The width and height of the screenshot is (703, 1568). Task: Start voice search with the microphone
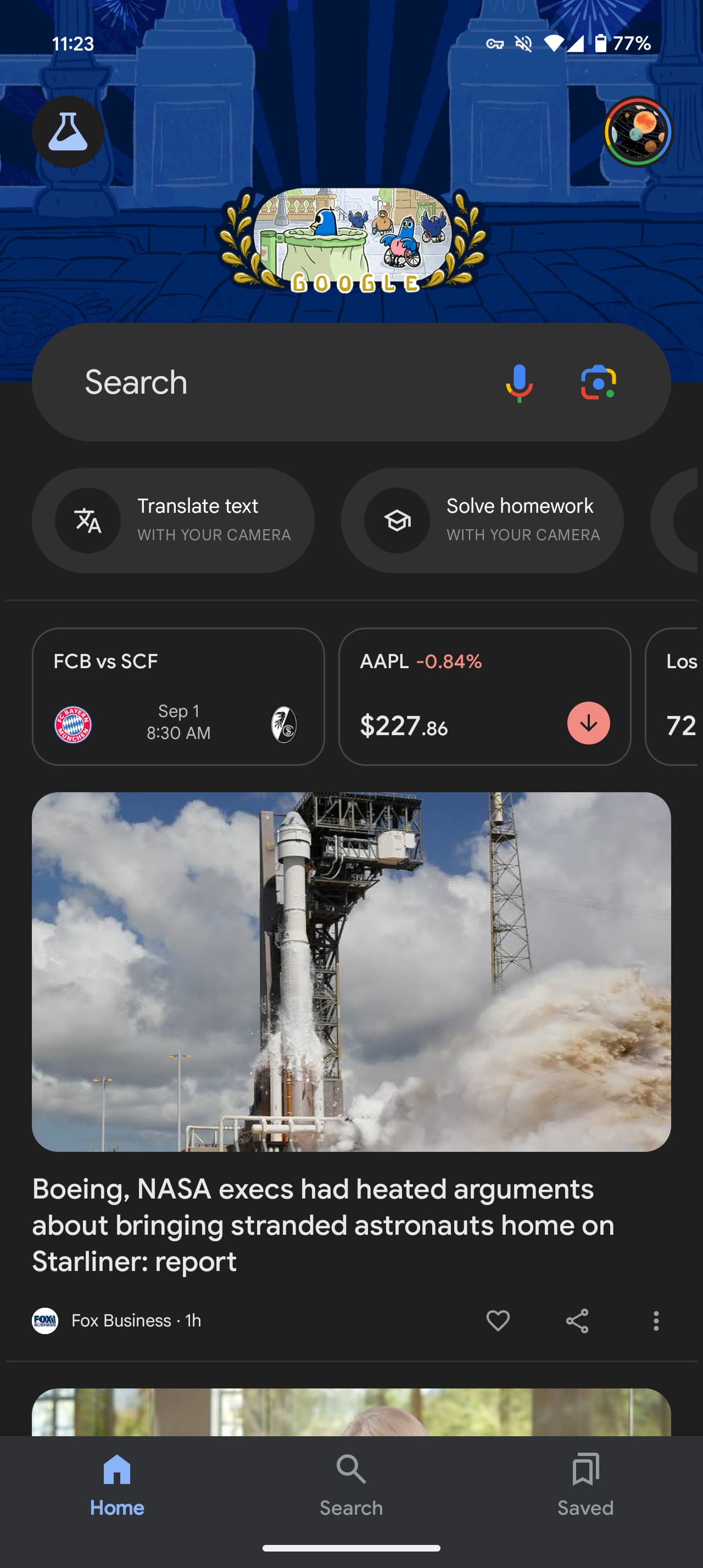coord(518,383)
